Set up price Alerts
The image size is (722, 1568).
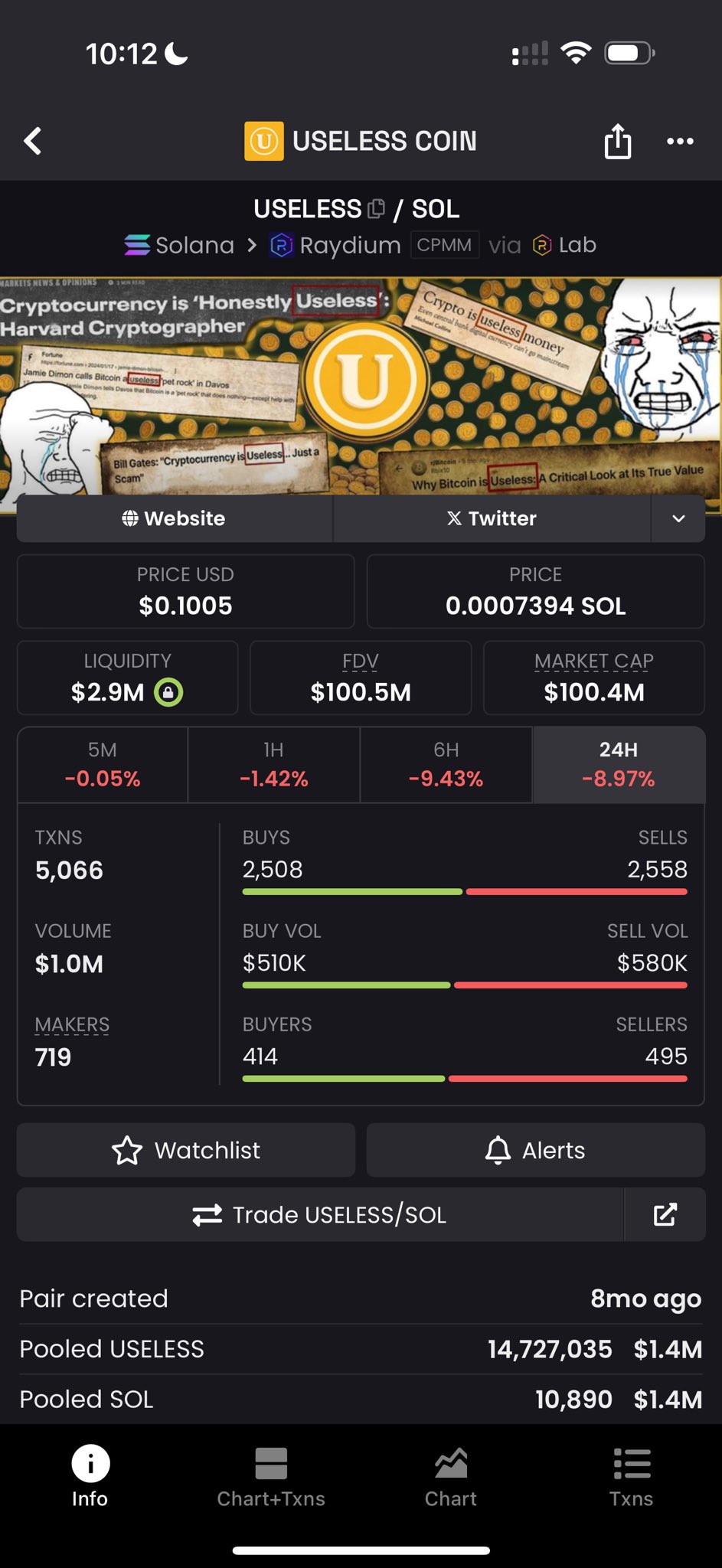pyautogui.click(x=535, y=1150)
